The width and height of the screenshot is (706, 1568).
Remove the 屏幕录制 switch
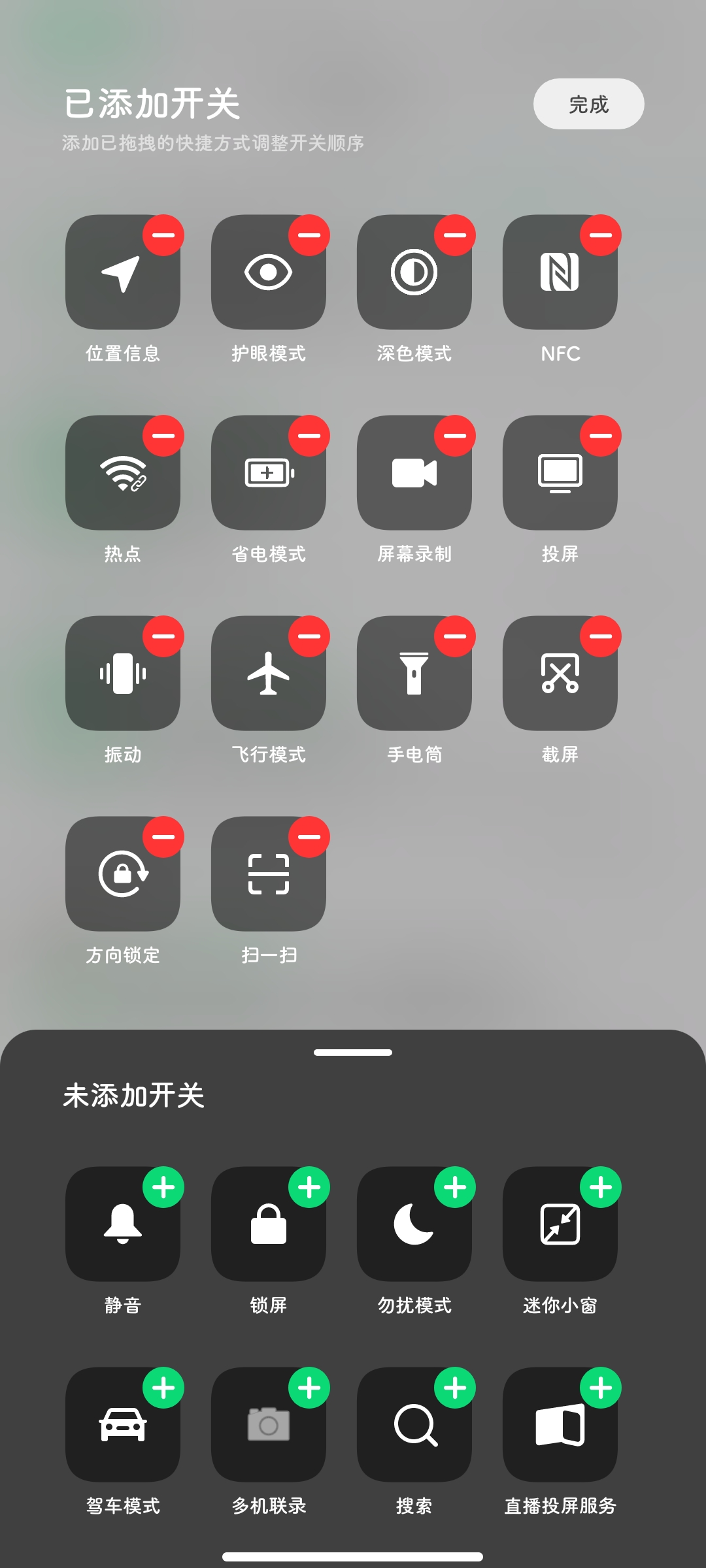pyautogui.click(x=455, y=436)
